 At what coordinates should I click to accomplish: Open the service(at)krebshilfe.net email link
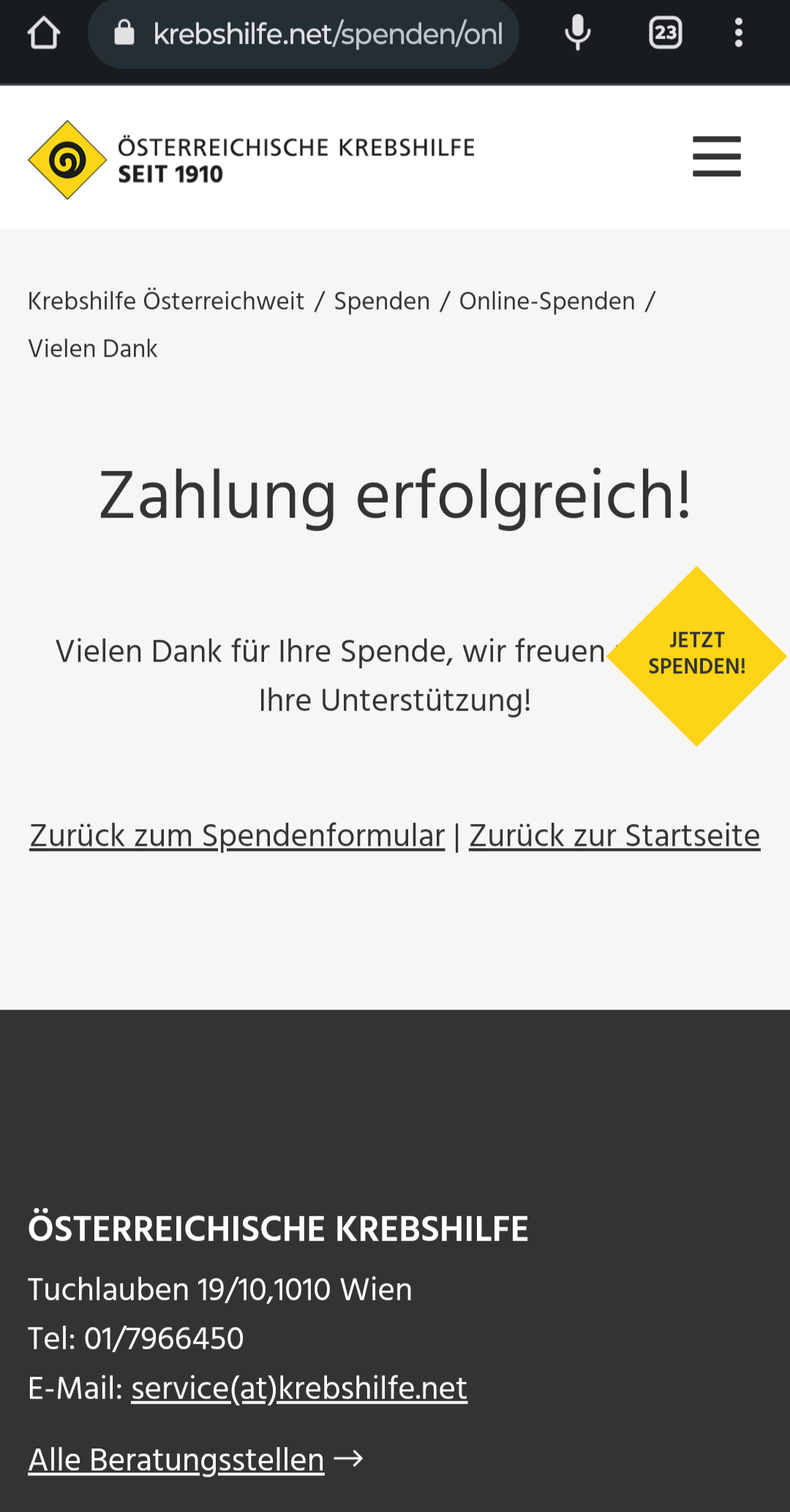click(x=299, y=1388)
